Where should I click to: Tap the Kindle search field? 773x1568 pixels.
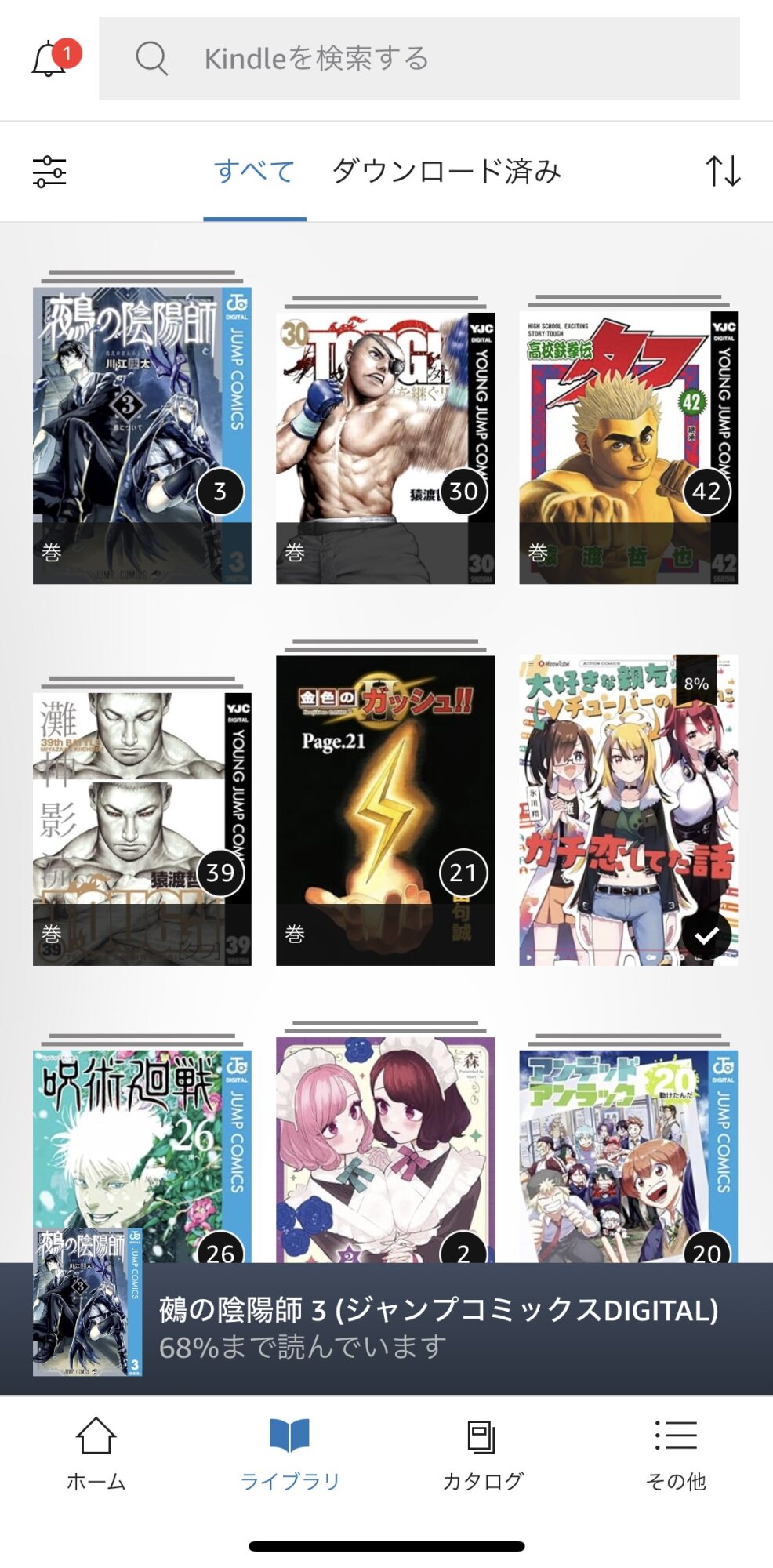419,59
